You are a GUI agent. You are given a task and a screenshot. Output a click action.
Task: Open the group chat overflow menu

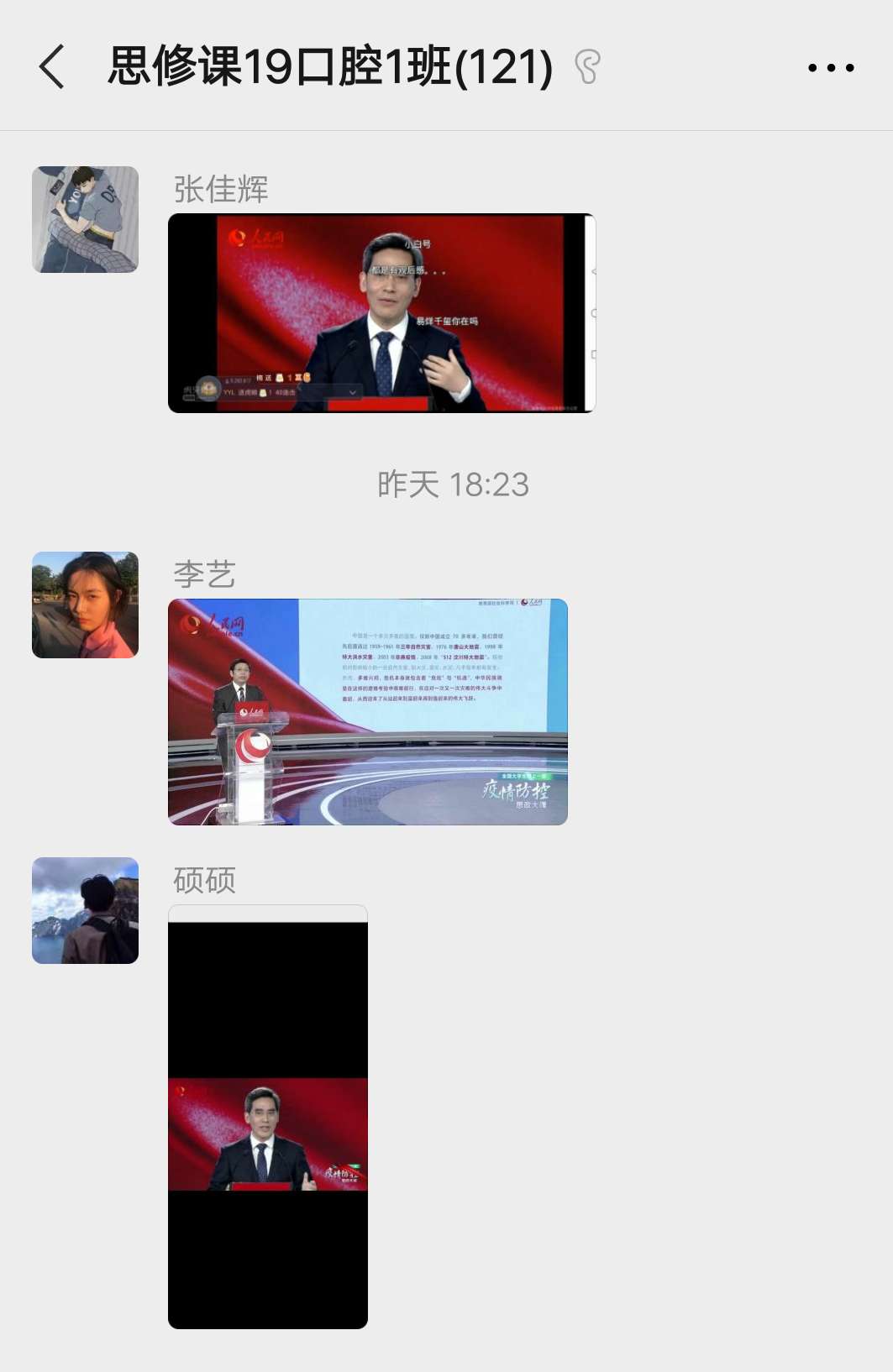[830, 68]
